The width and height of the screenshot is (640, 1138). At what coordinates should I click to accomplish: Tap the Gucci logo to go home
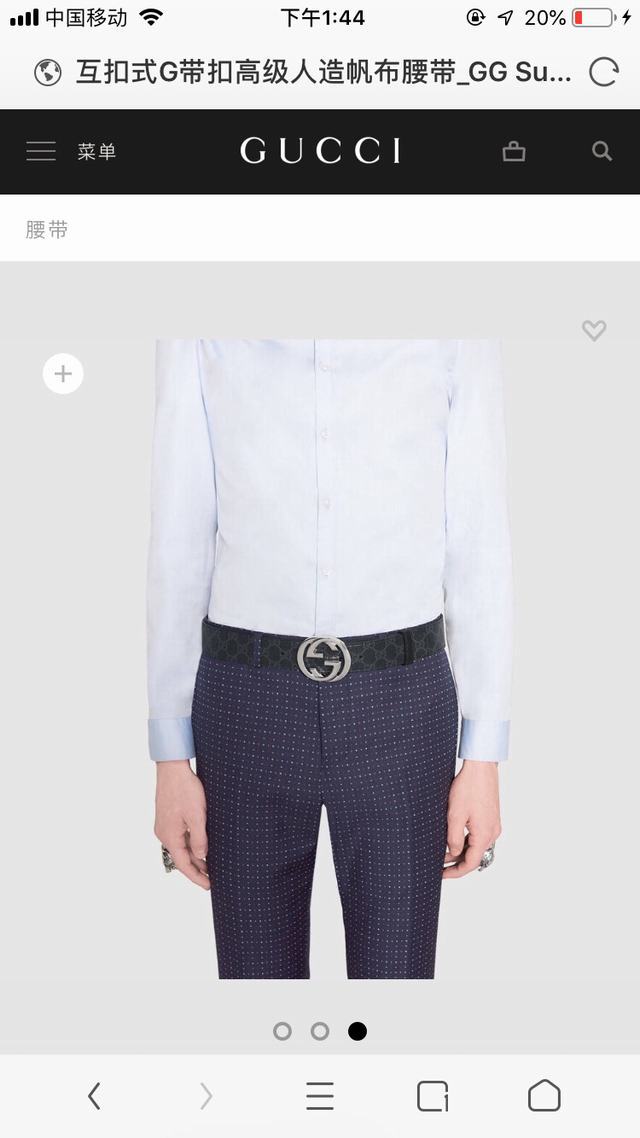coord(320,151)
